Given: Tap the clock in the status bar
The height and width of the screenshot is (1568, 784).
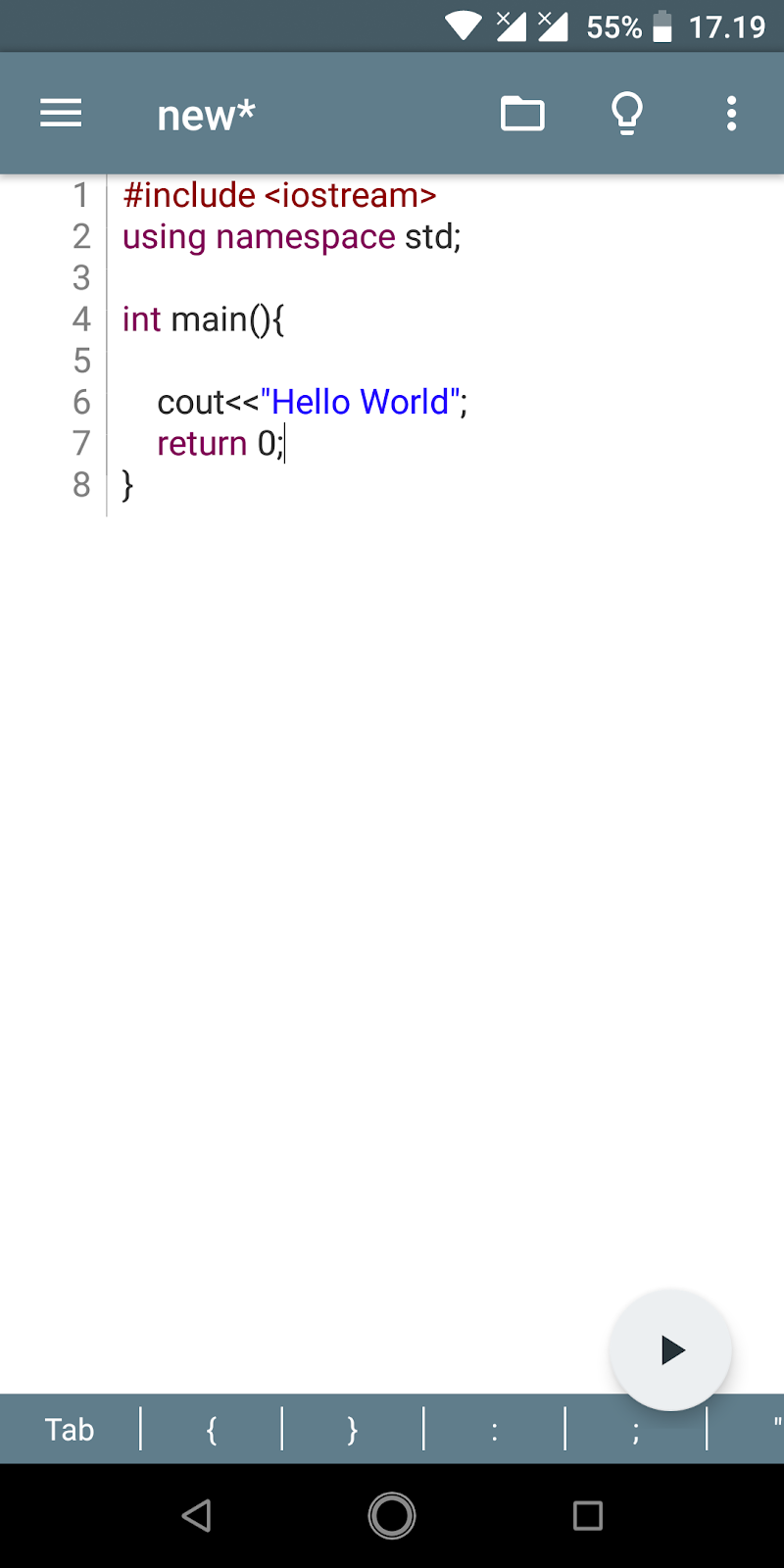Looking at the screenshot, I should 727,26.
